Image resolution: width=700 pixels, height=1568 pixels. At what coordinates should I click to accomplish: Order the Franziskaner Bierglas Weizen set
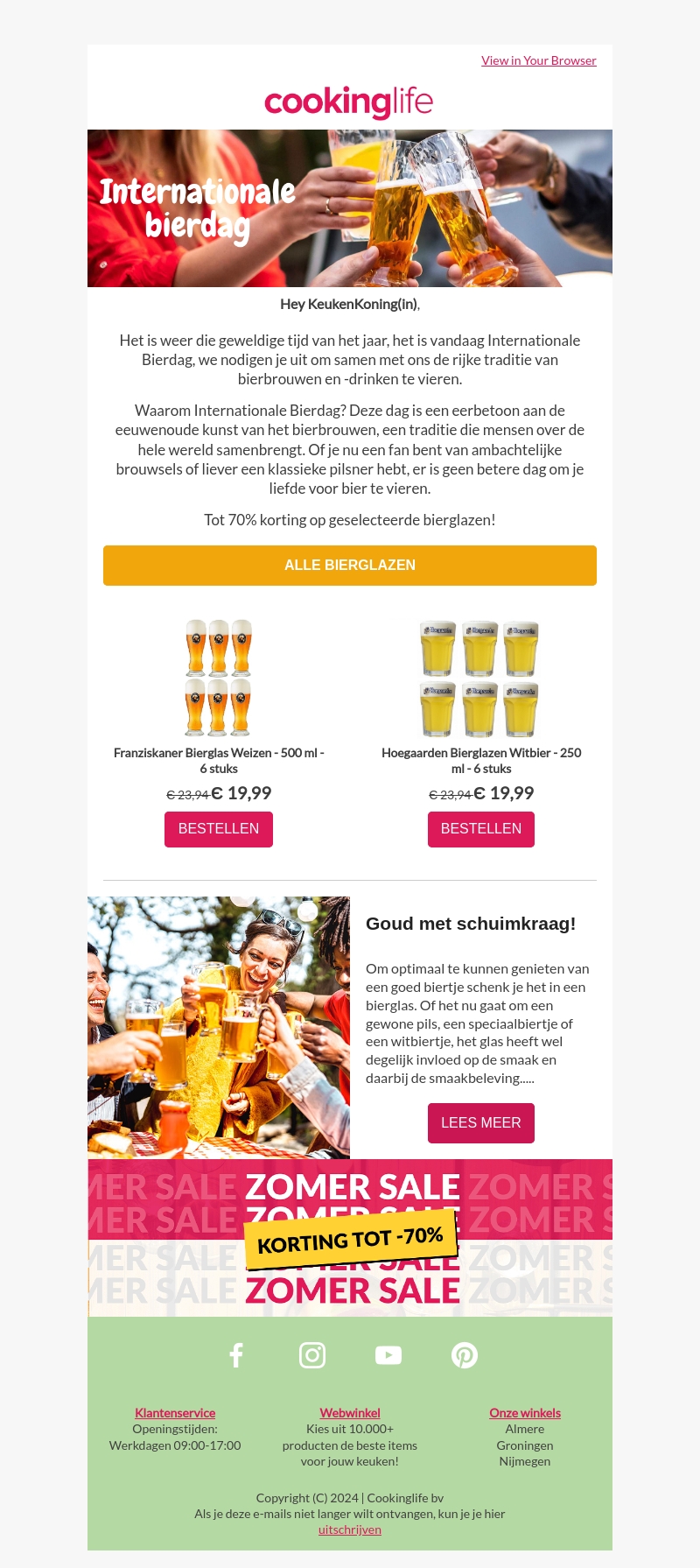click(x=219, y=829)
